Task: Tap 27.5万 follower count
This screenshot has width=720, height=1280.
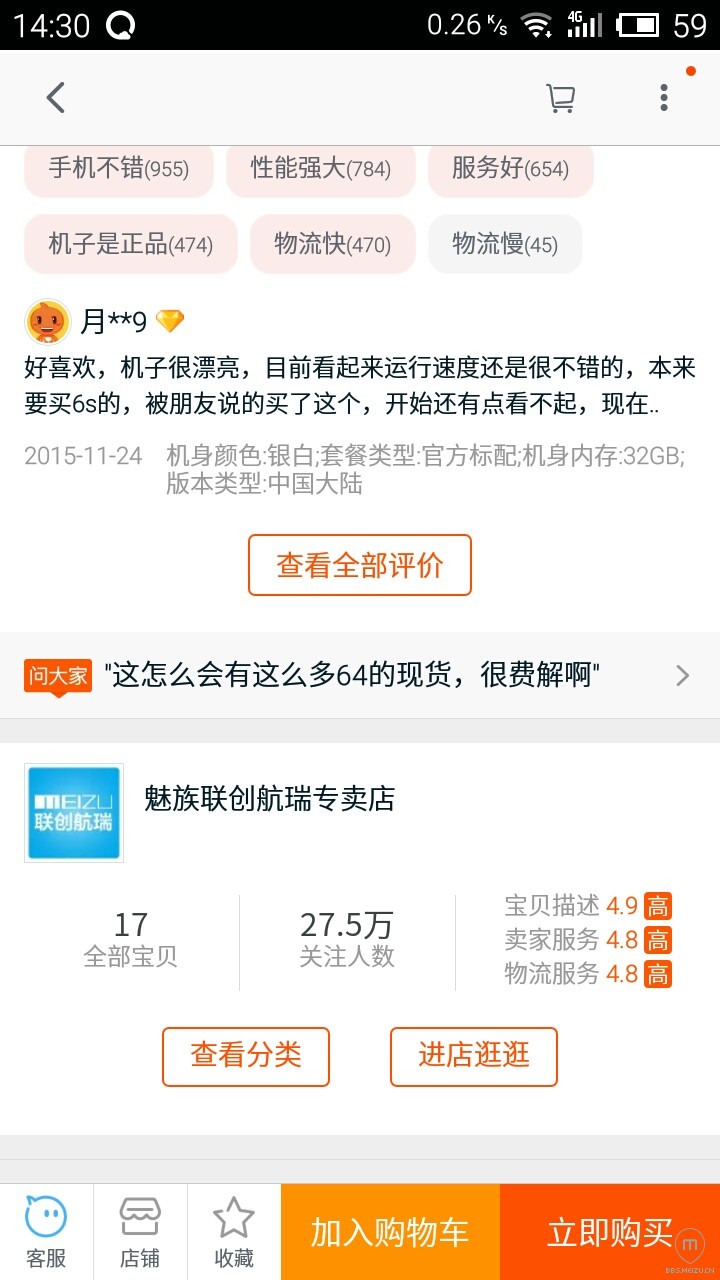Action: (x=348, y=923)
